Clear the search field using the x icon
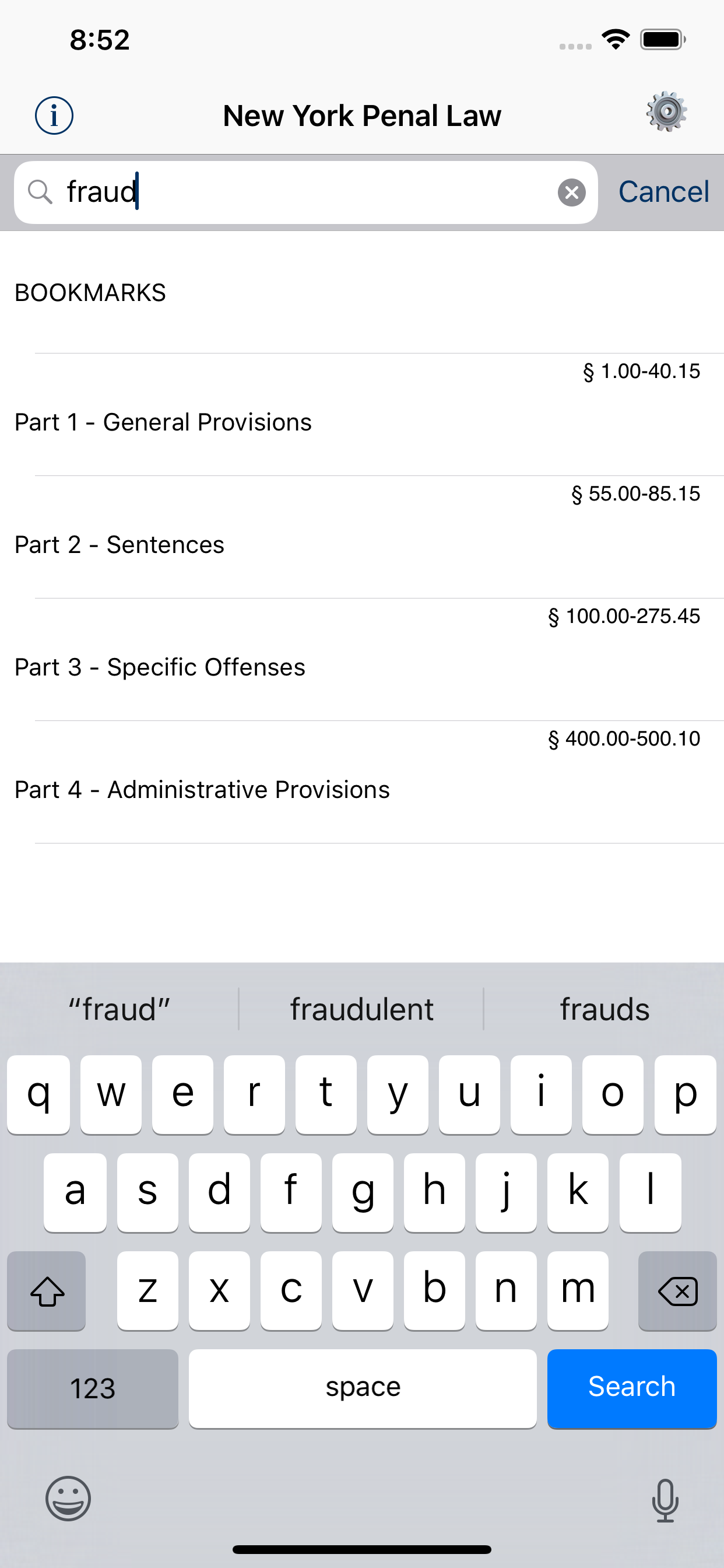The height and width of the screenshot is (1568, 724). tap(571, 192)
